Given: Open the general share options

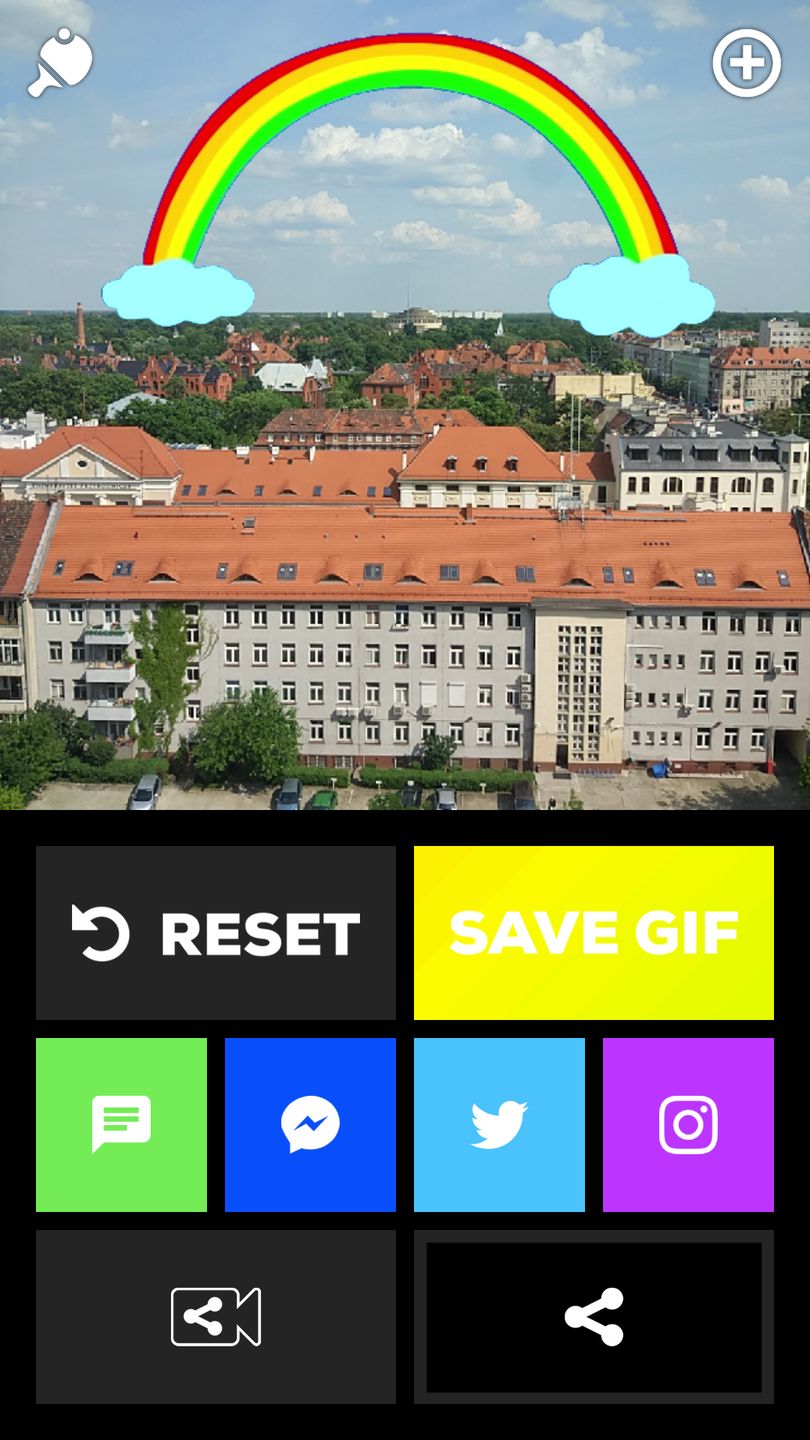Looking at the screenshot, I should [594, 1317].
